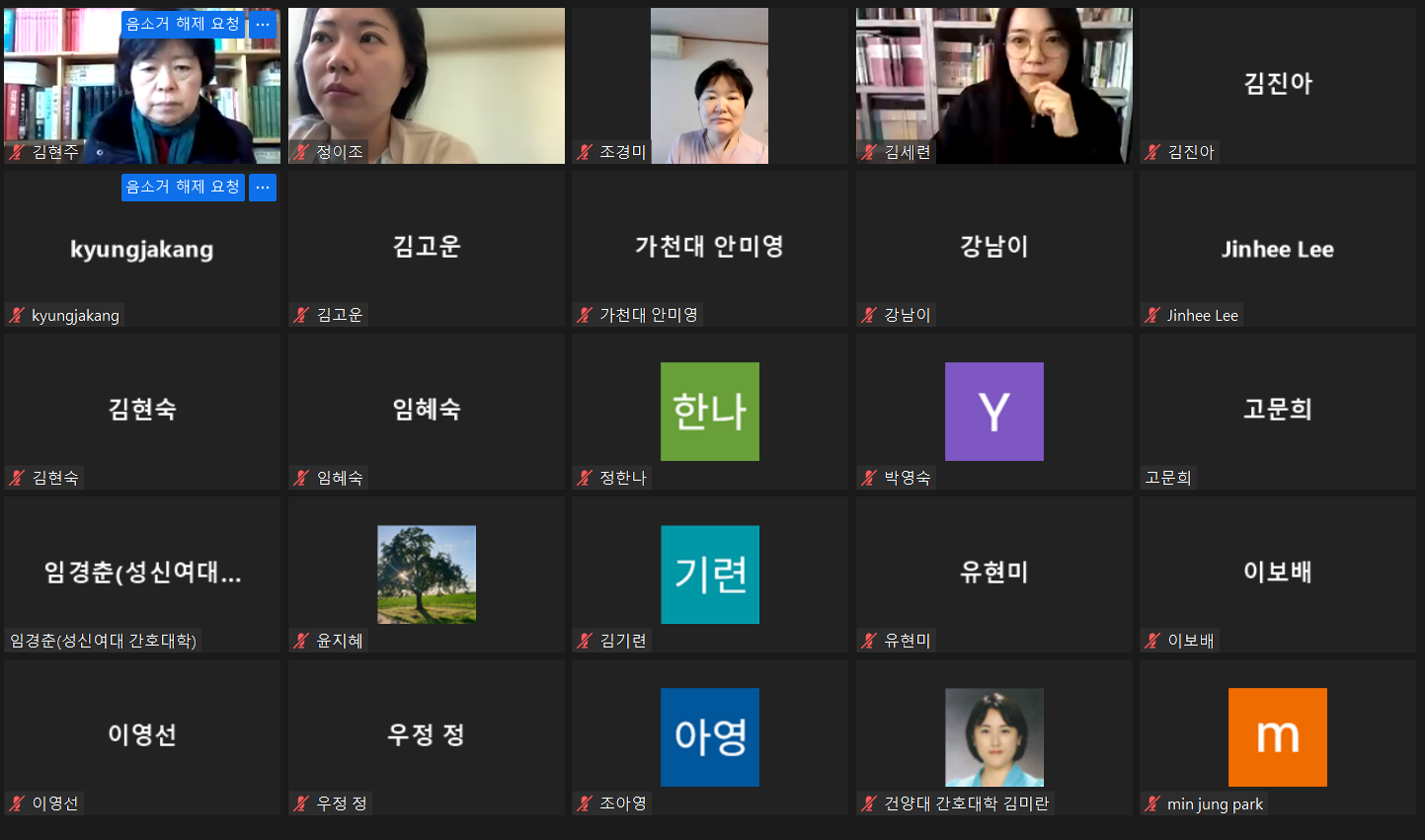Select the 임경춘(성신여대 간호대학) tile

(142, 573)
